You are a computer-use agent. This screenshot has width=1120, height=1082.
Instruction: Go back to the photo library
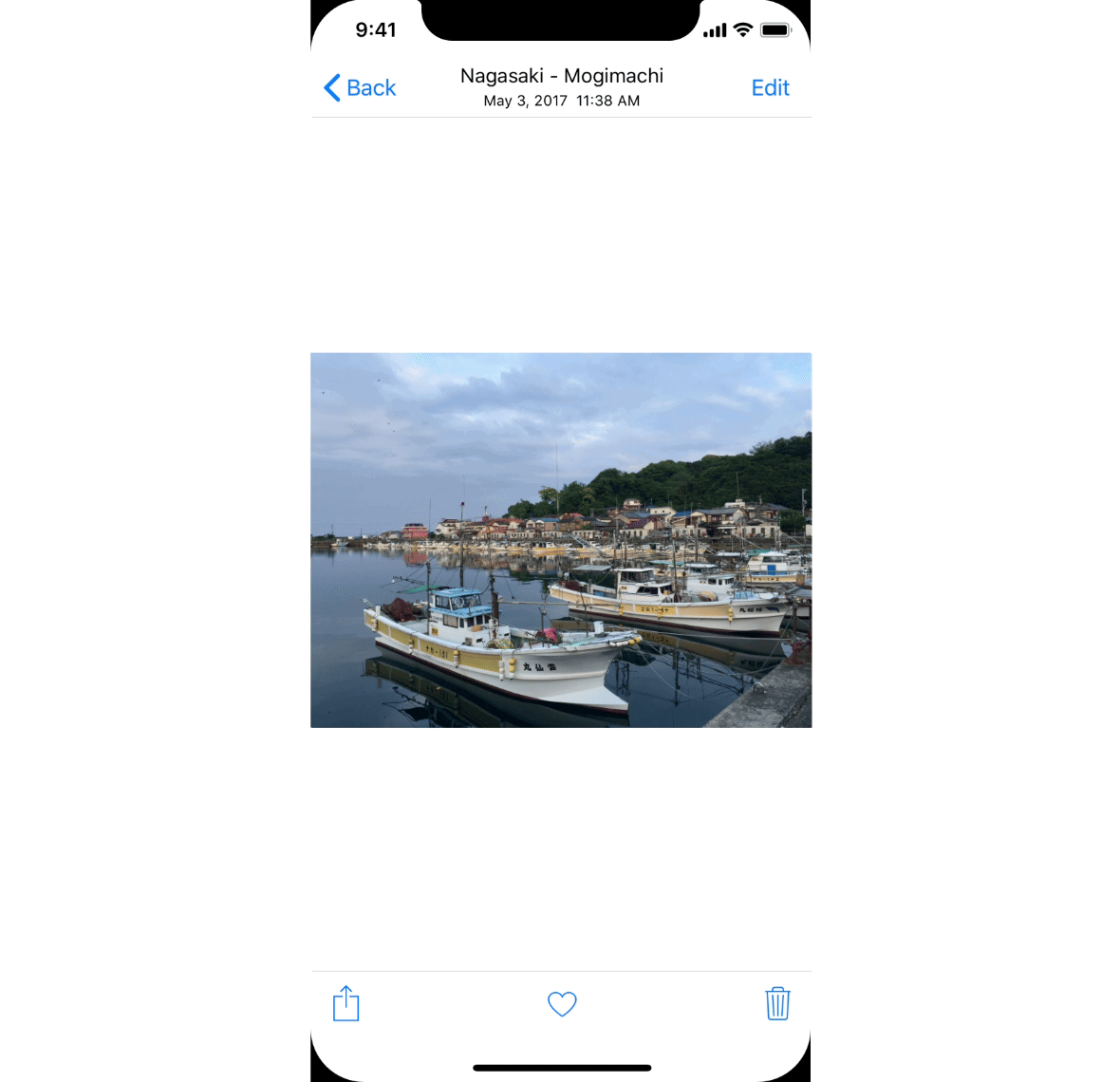[x=360, y=87]
